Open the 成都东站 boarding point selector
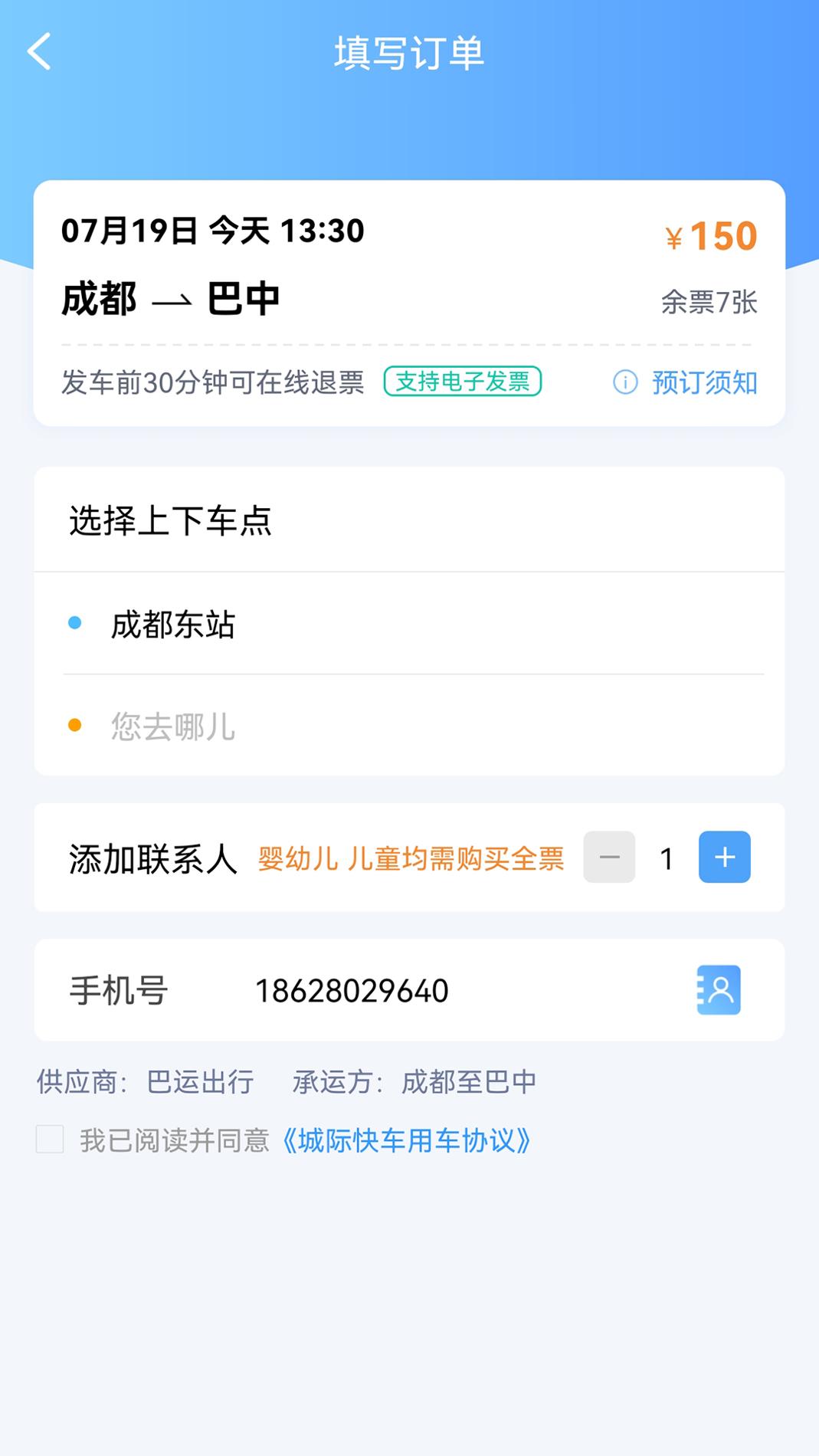This screenshot has height=1456, width=819. click(174, 625)
